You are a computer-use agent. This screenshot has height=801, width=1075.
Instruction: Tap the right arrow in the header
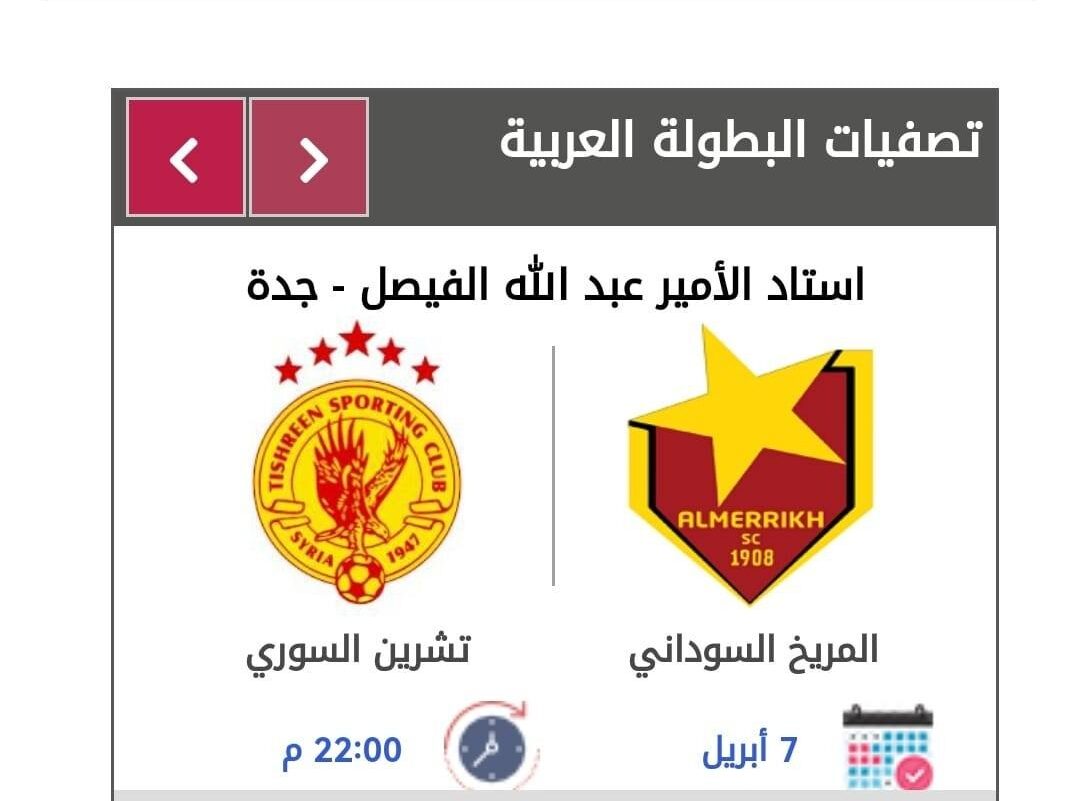click(309, 157)
